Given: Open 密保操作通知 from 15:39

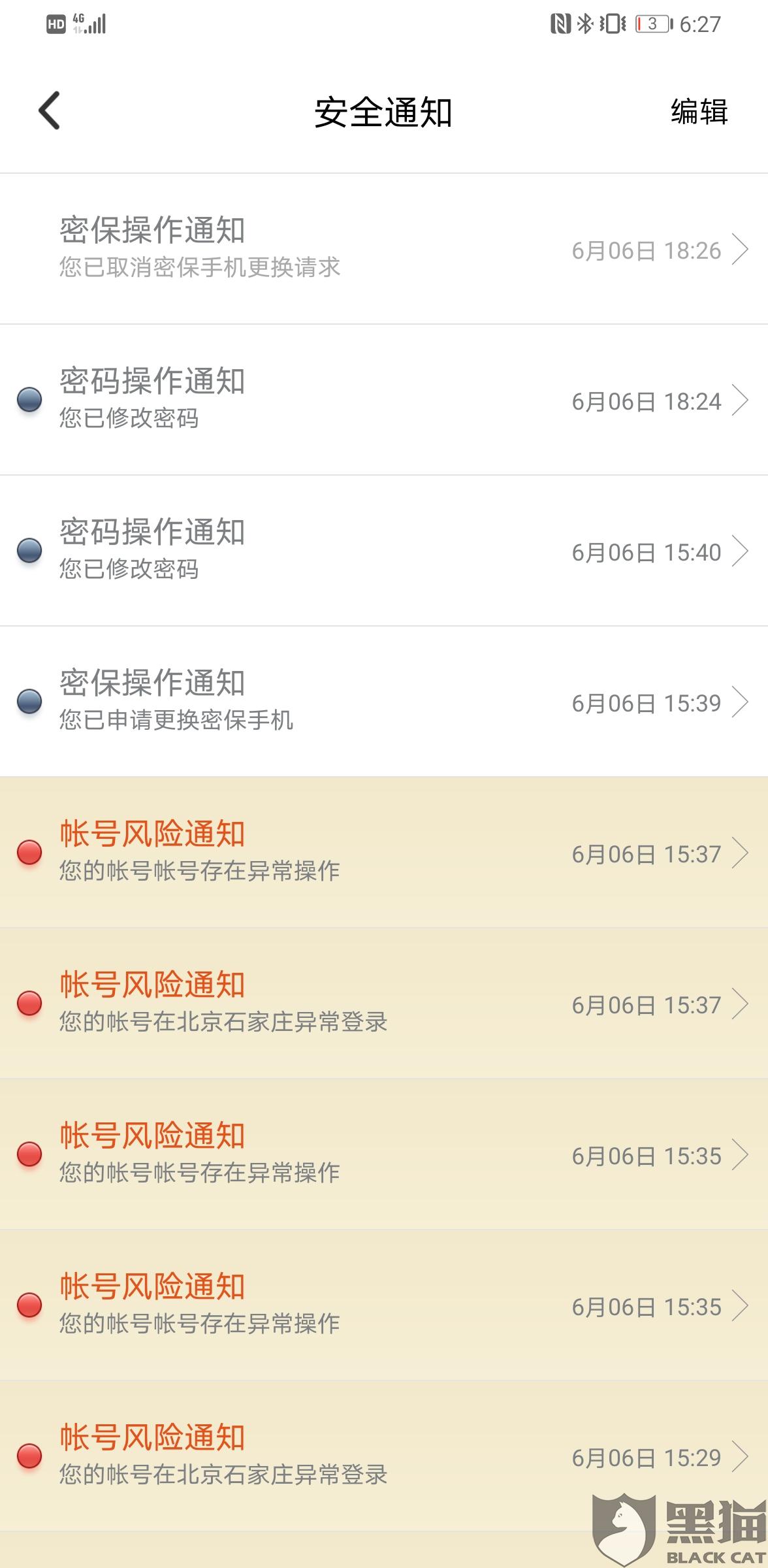Looking at the screenshot, I should tap(384, 702).
